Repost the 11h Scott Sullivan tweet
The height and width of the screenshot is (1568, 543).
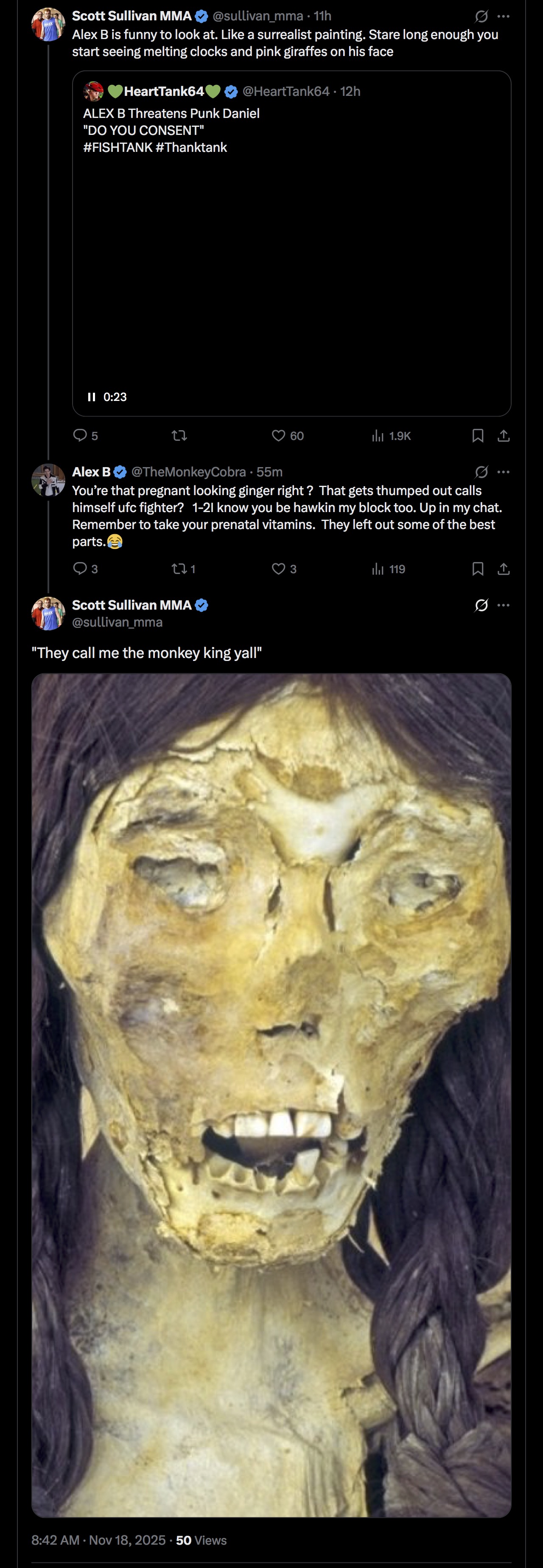pyautogui.click(x=179, y=435)
